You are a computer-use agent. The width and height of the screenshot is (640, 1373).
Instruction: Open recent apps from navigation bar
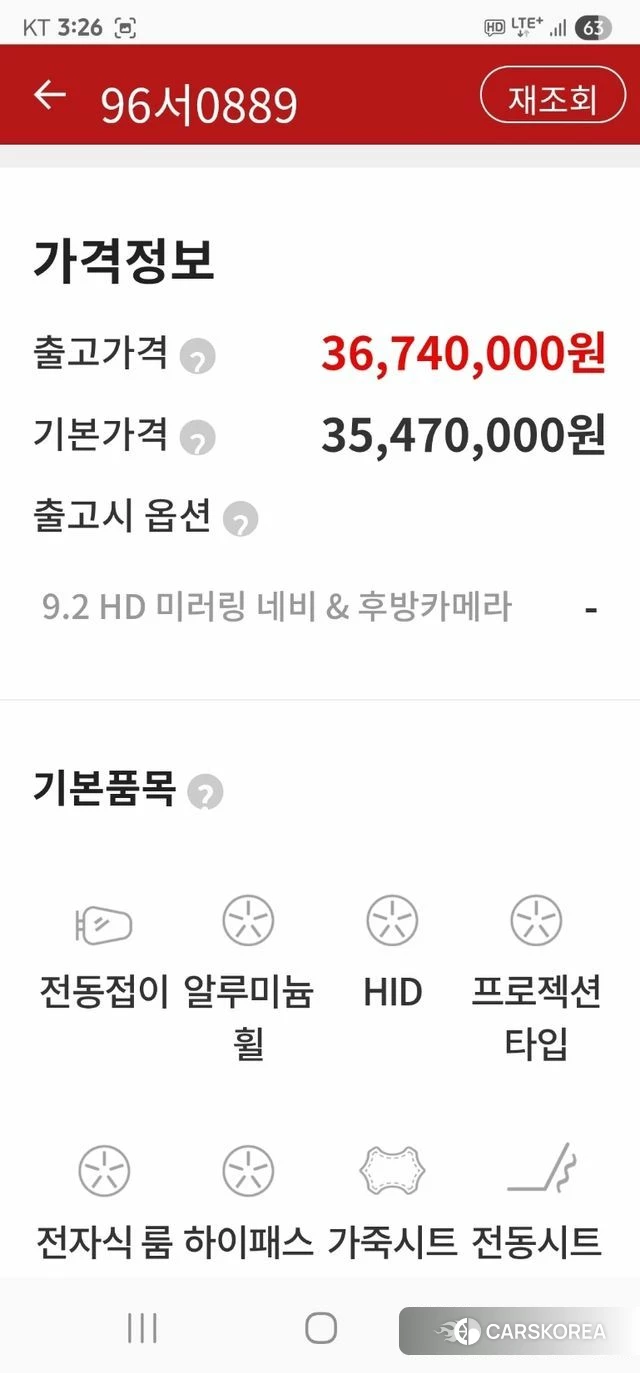[x=143, y=1328]
